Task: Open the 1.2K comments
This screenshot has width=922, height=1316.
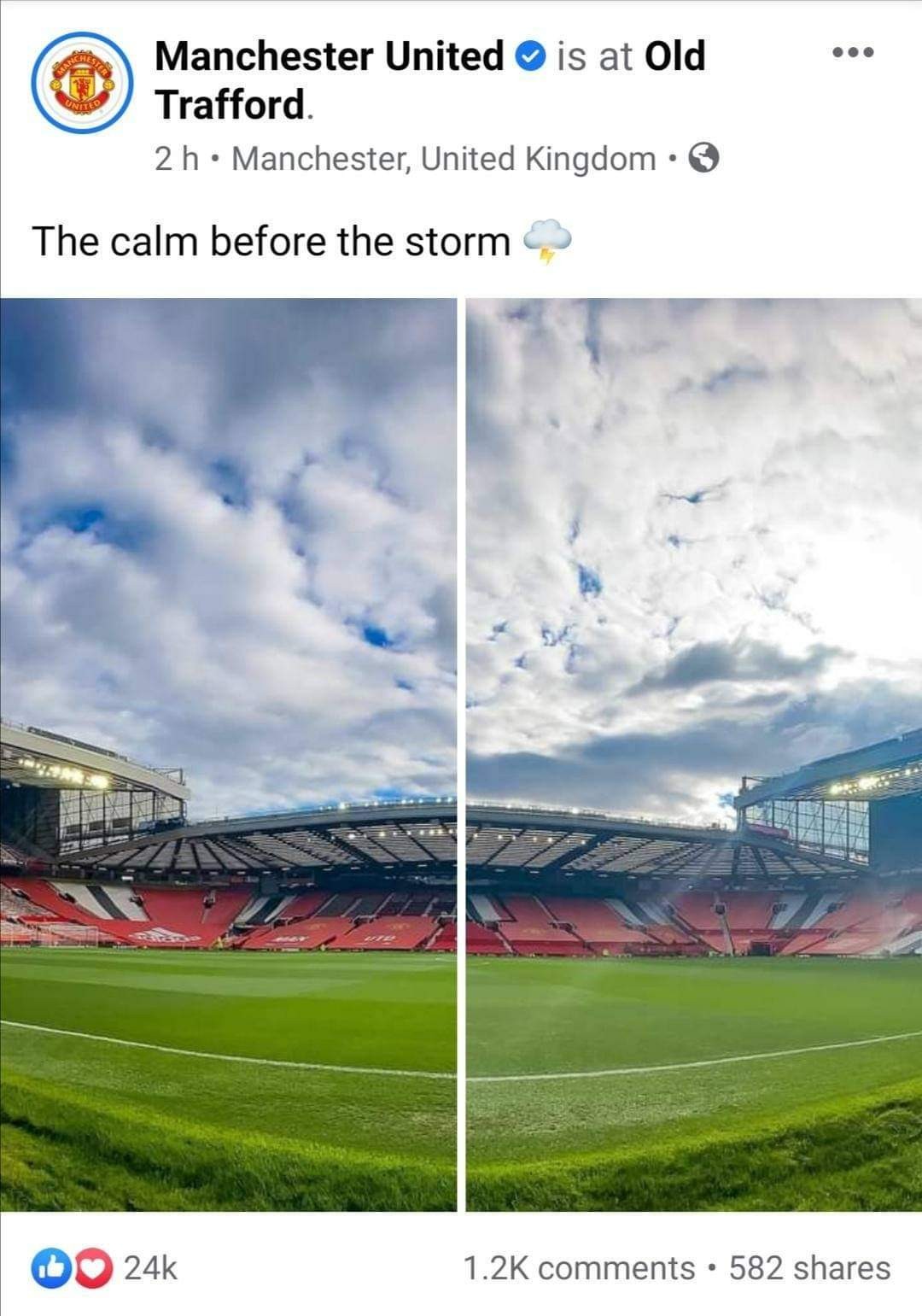Action: click(x=578, y=1268)
